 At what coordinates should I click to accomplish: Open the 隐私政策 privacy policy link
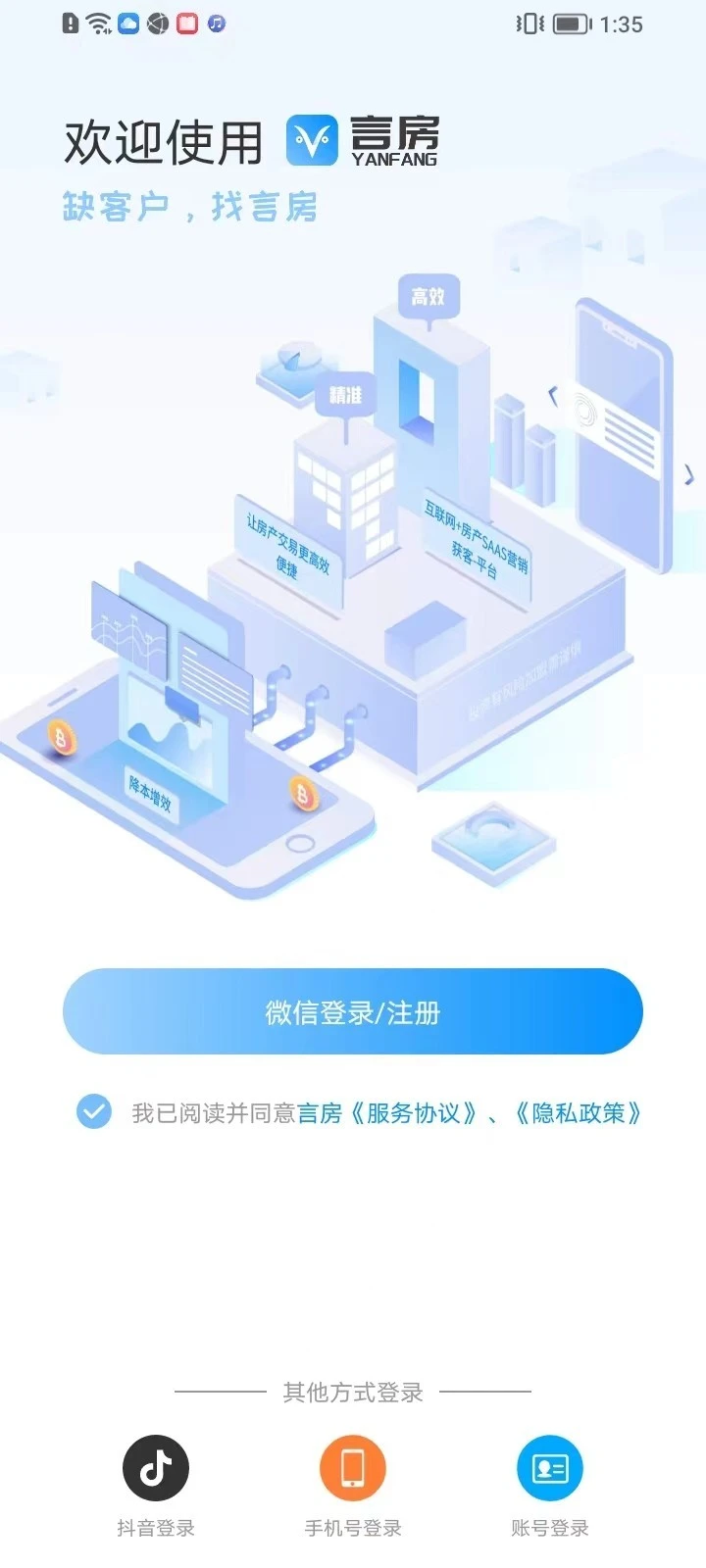[579, 1112]
